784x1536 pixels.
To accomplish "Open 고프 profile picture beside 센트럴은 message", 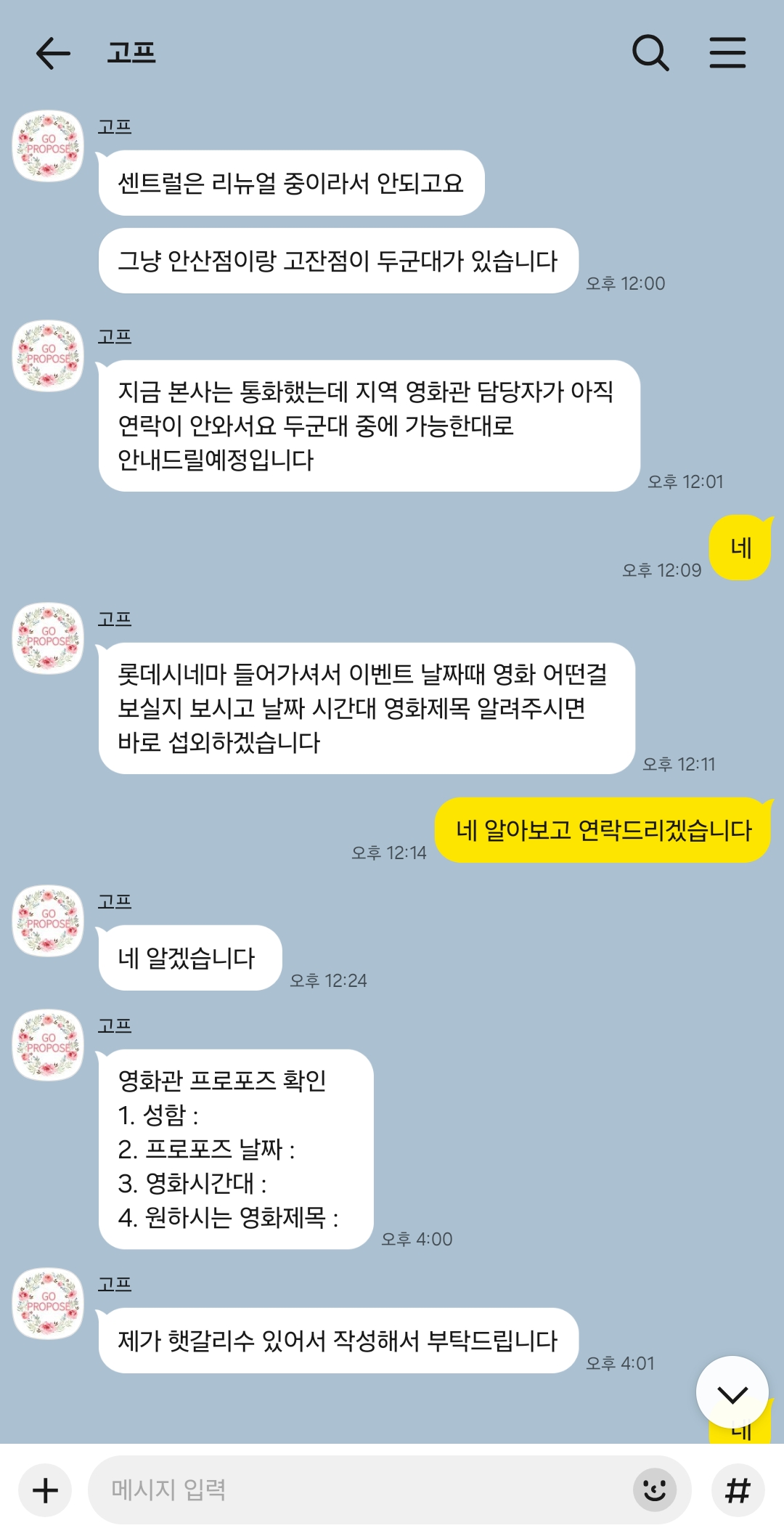I will (49, 145).
